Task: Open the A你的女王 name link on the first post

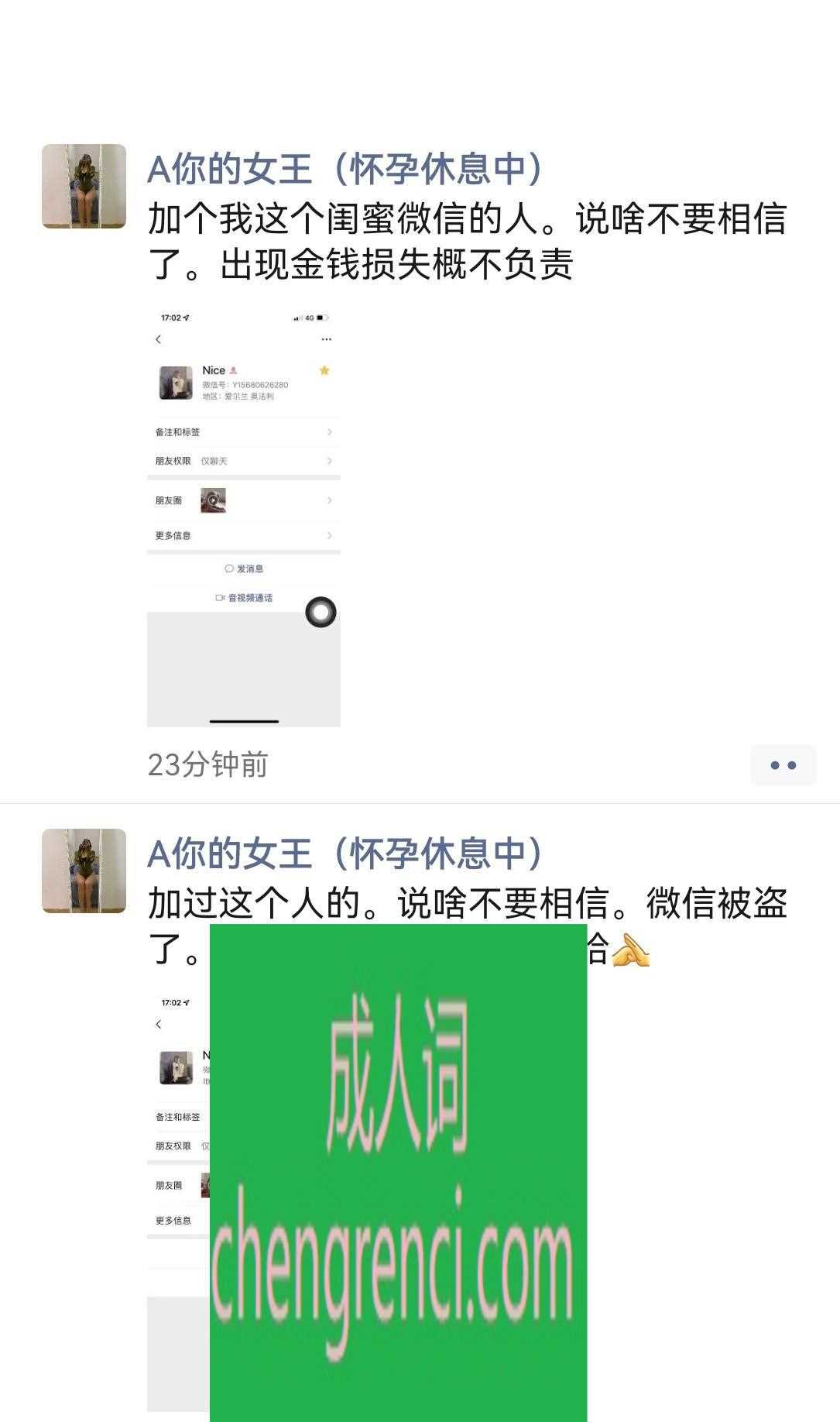Action: coord(345,169)
